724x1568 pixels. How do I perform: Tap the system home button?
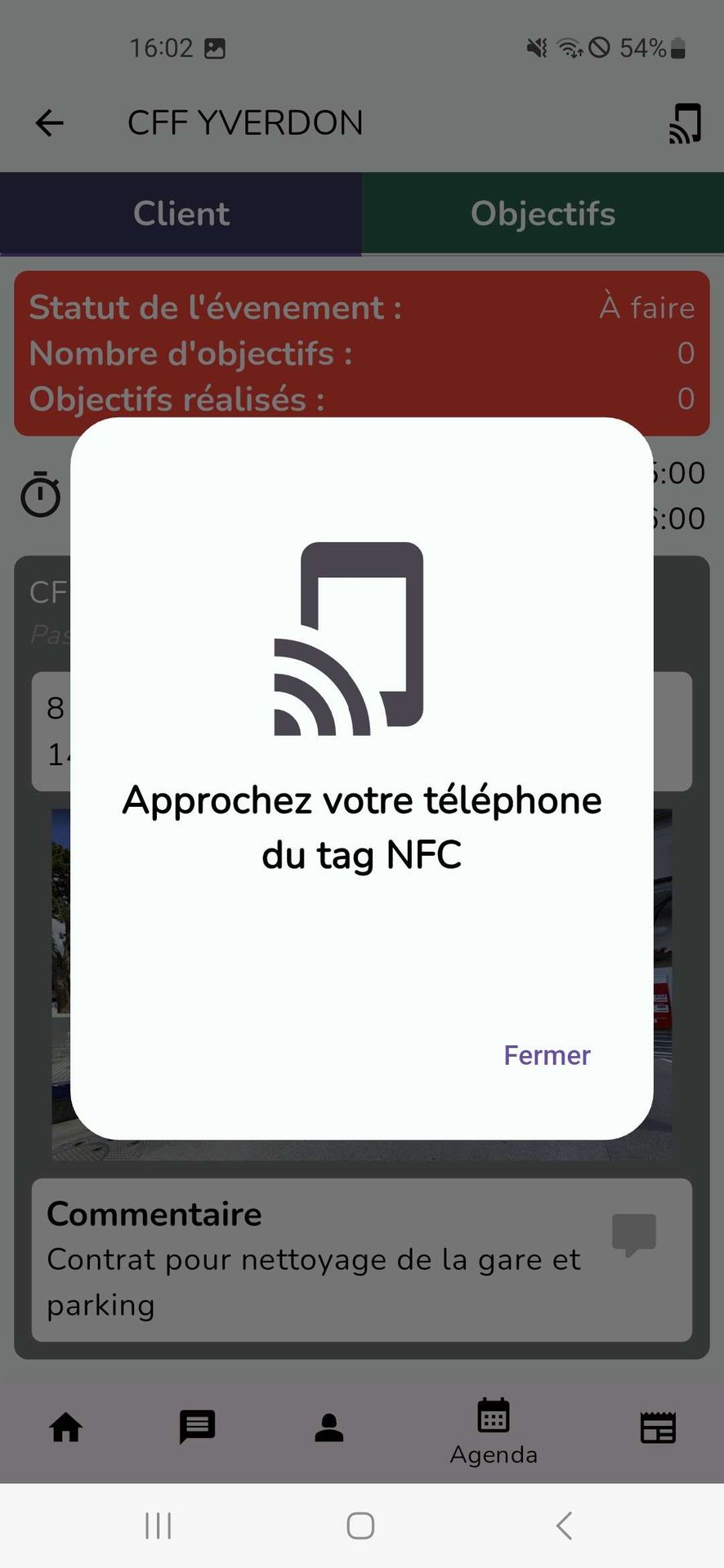coord(360,1526)
